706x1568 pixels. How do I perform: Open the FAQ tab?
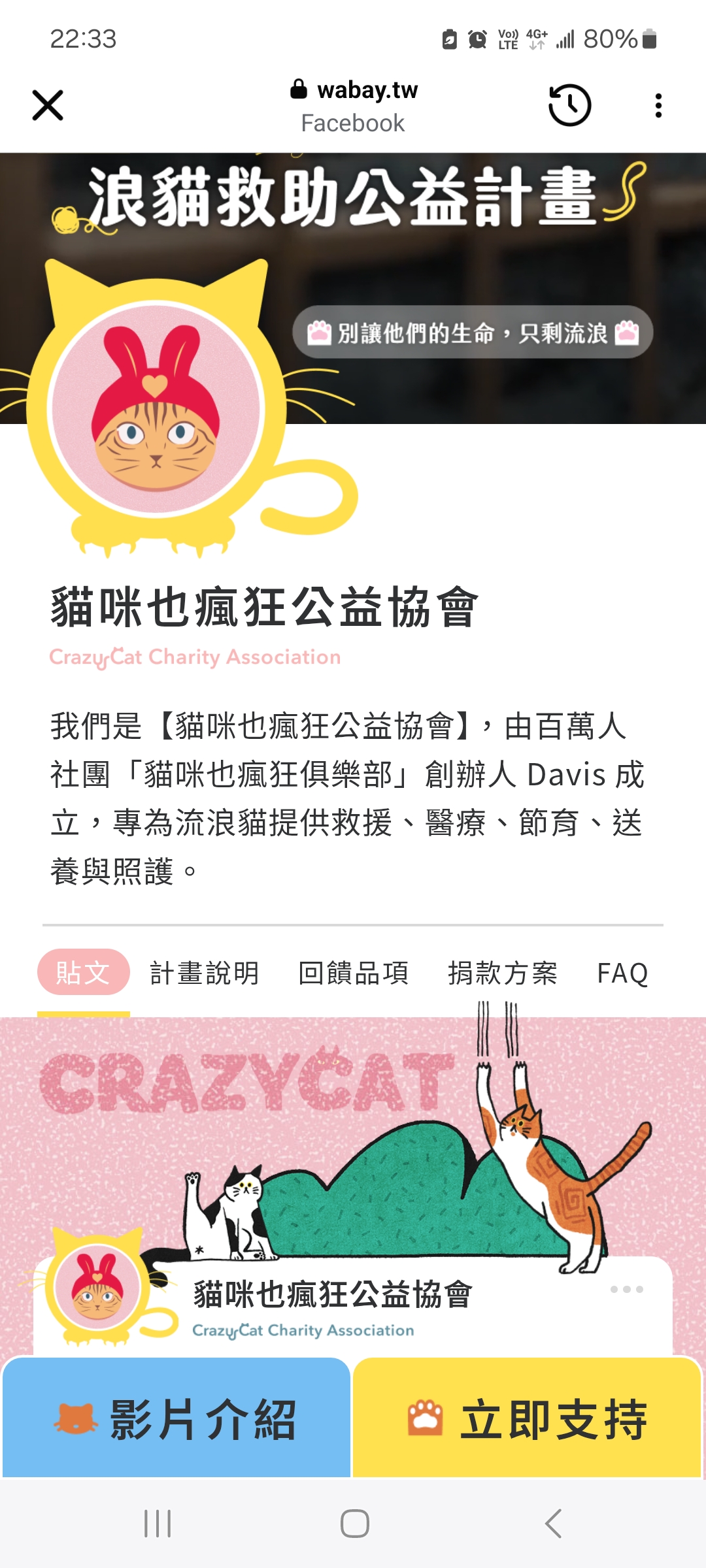pyautogui.click(x=622, y=973)
